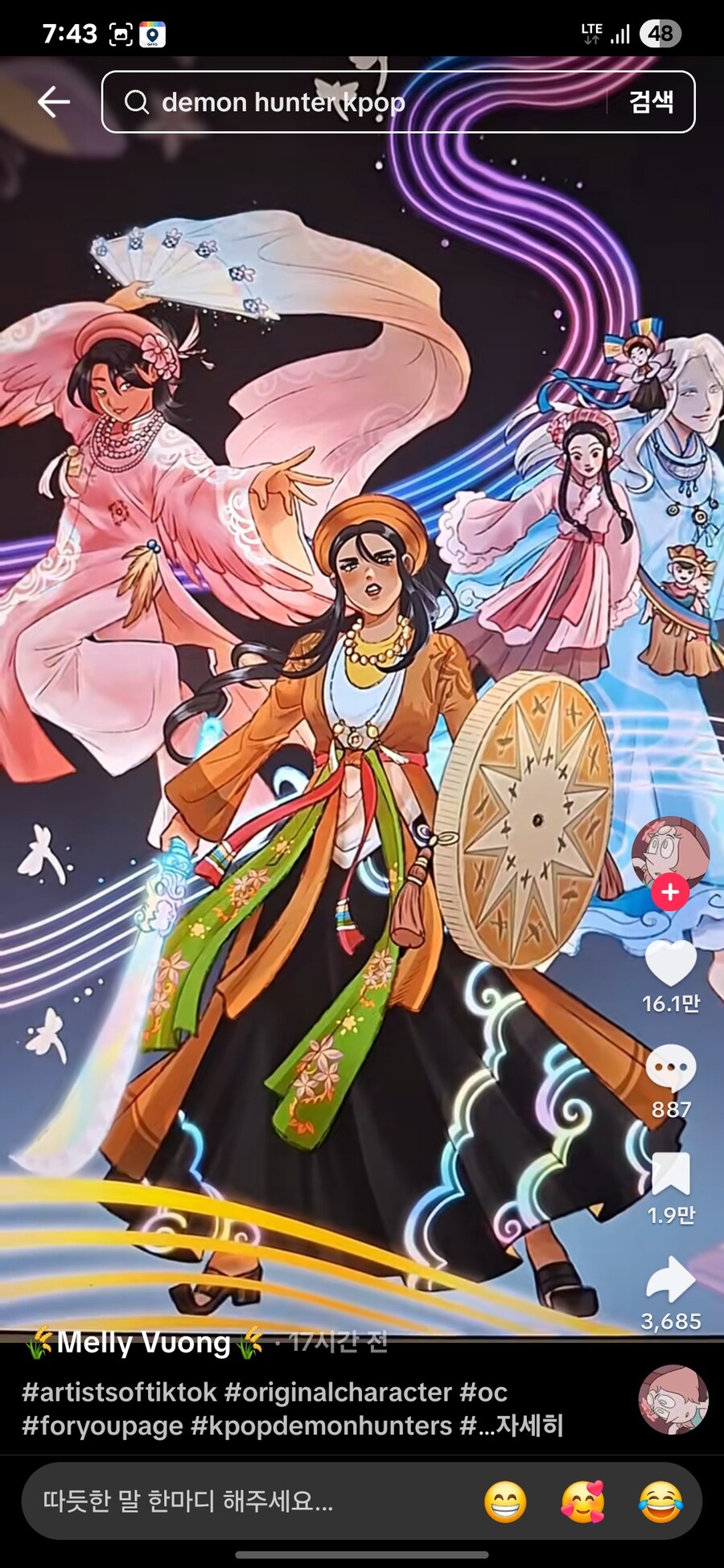The image size is (724, 1568).
Task: Go back with the arrow icon
Action: [x=53, y=102]
